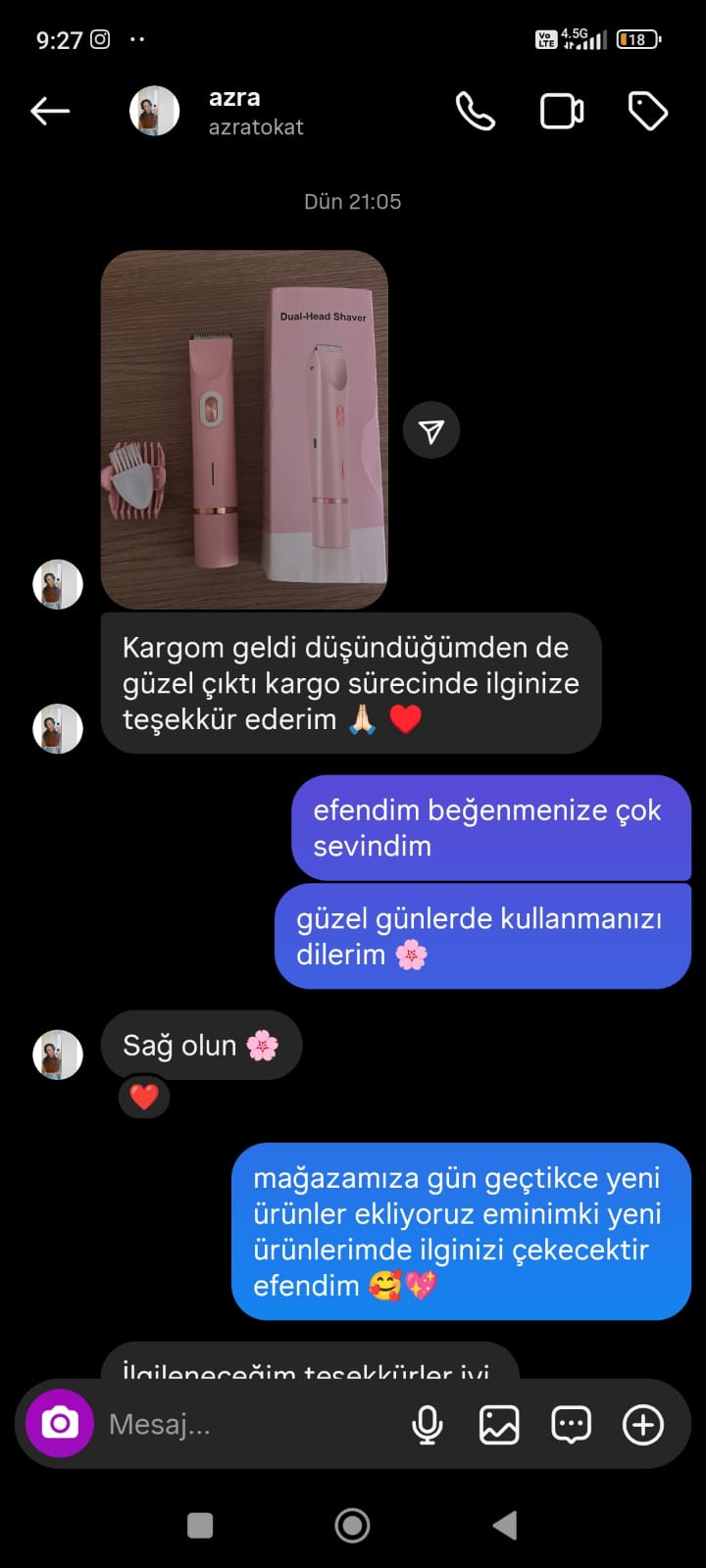Record a voice message with microphone

[428, 1425]
